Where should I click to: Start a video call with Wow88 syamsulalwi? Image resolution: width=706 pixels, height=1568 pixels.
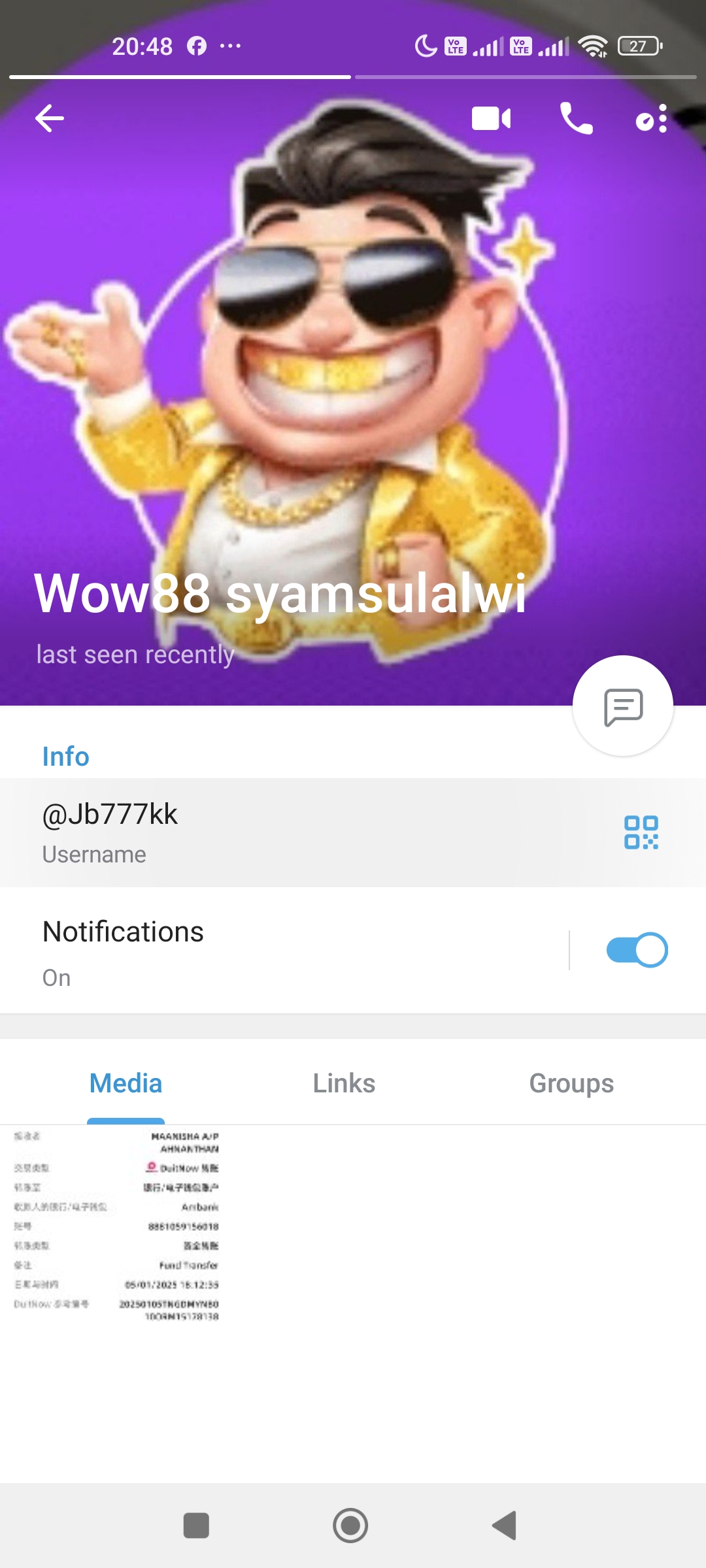click(492, 118)
